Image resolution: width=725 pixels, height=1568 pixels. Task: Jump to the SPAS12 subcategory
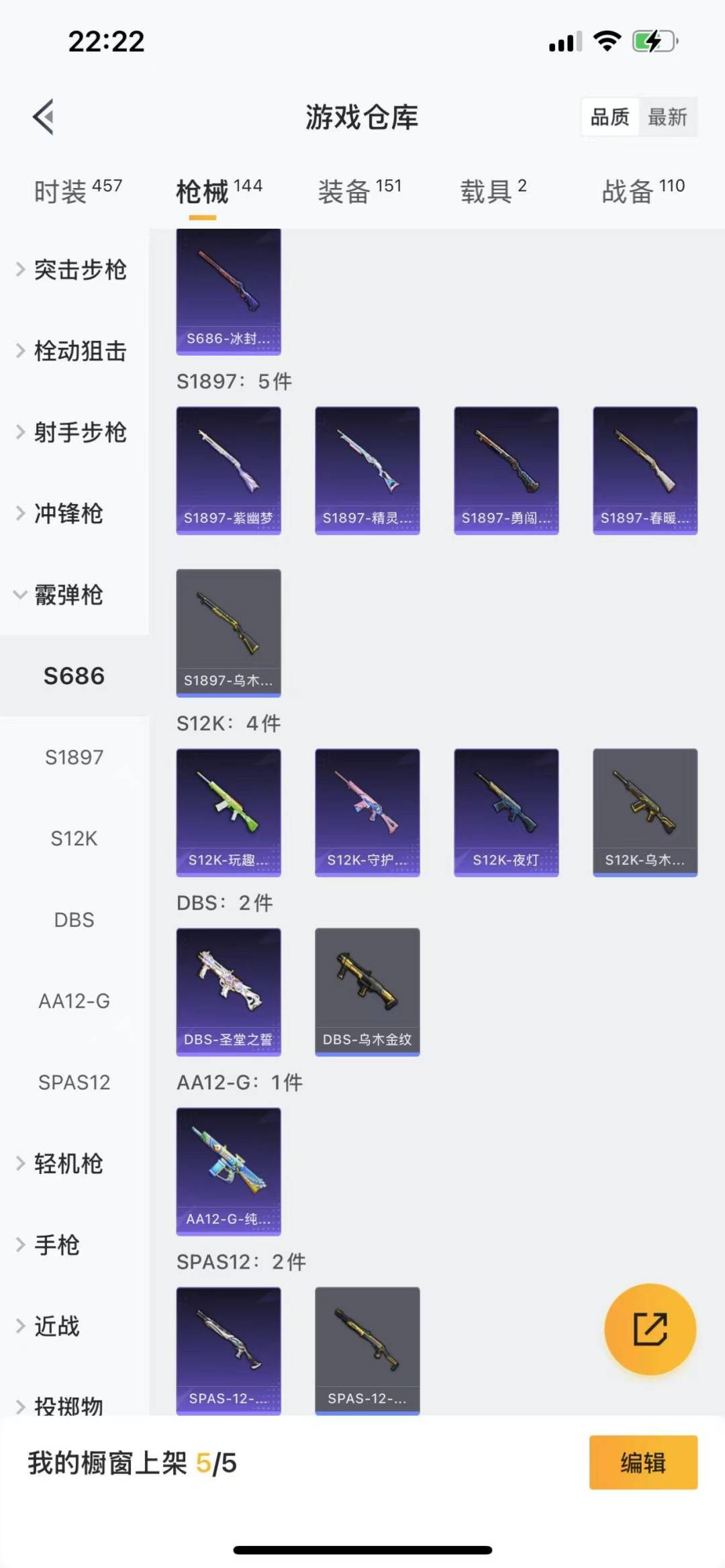74,1082
